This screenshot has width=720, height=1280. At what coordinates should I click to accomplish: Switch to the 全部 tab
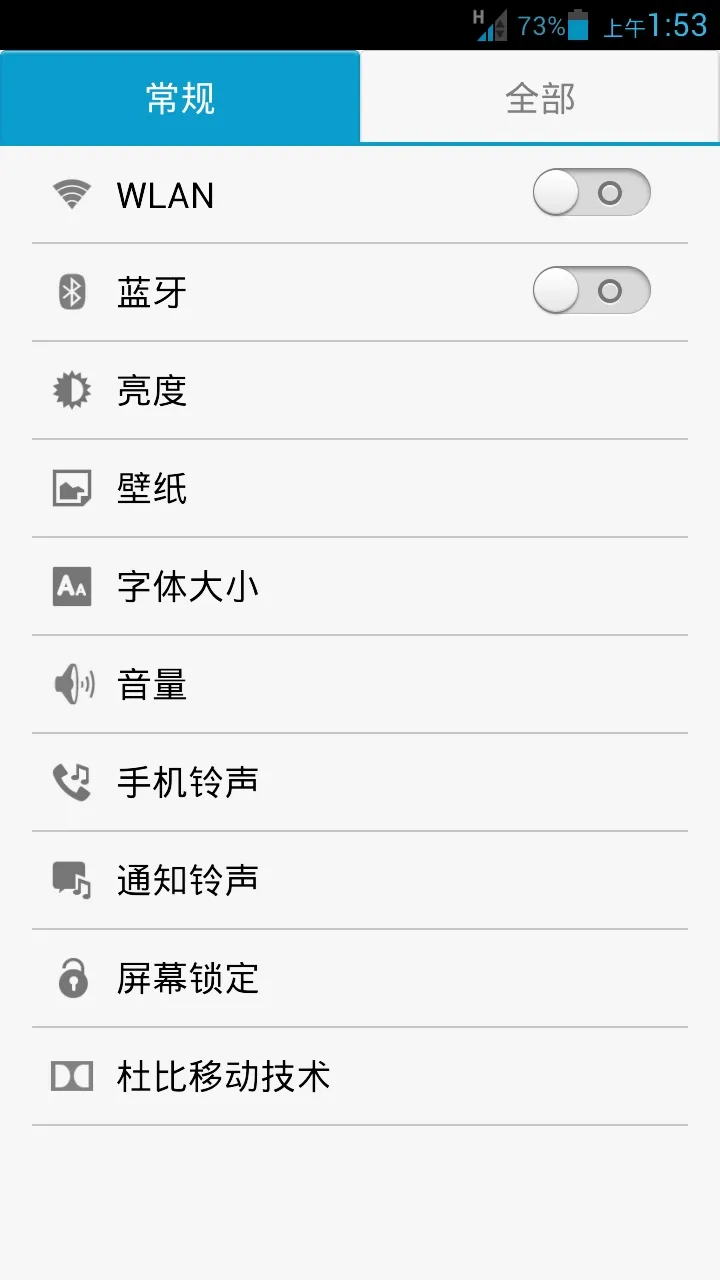pos(540,98)
